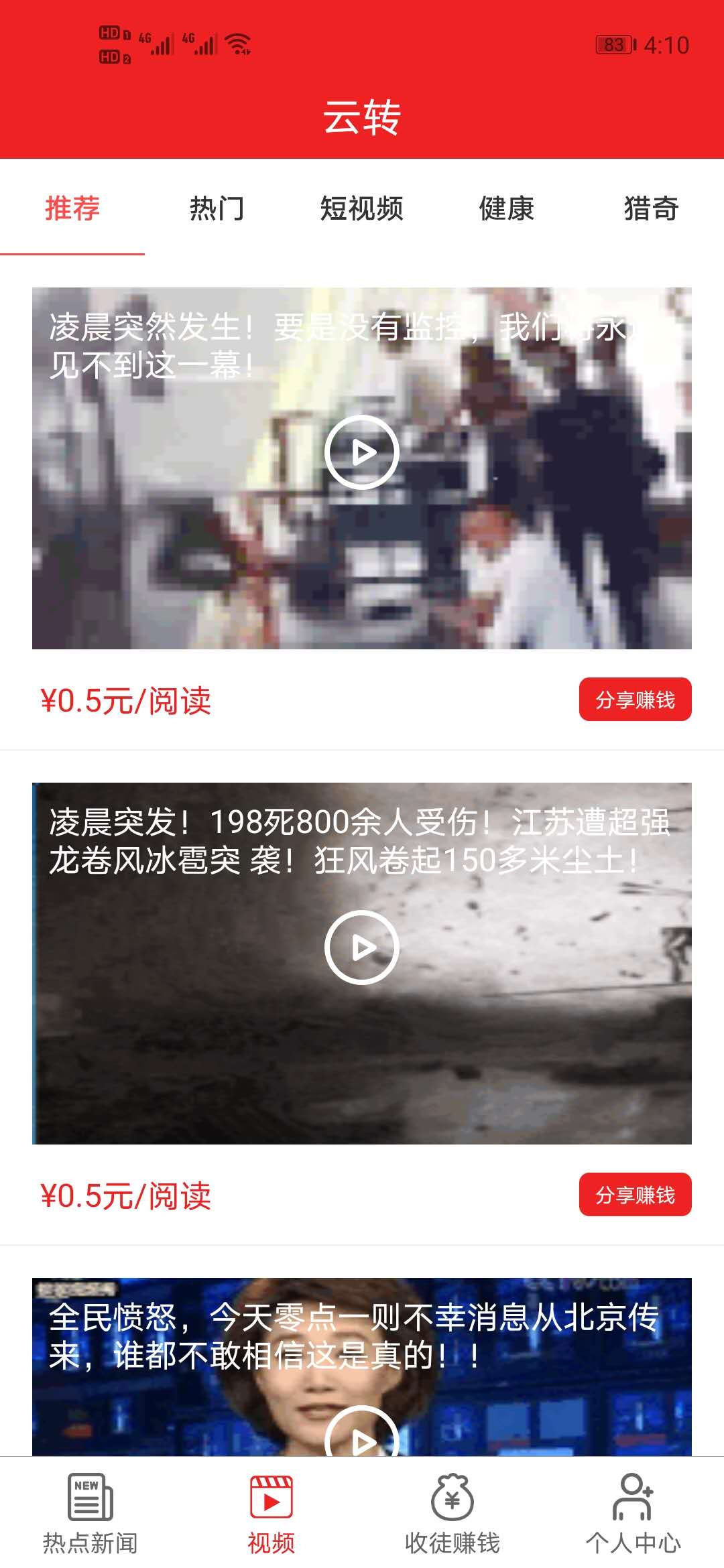Play the 江苏龙卷风冰雹 video
This screenshot has height=1568, width=724.
362,948
